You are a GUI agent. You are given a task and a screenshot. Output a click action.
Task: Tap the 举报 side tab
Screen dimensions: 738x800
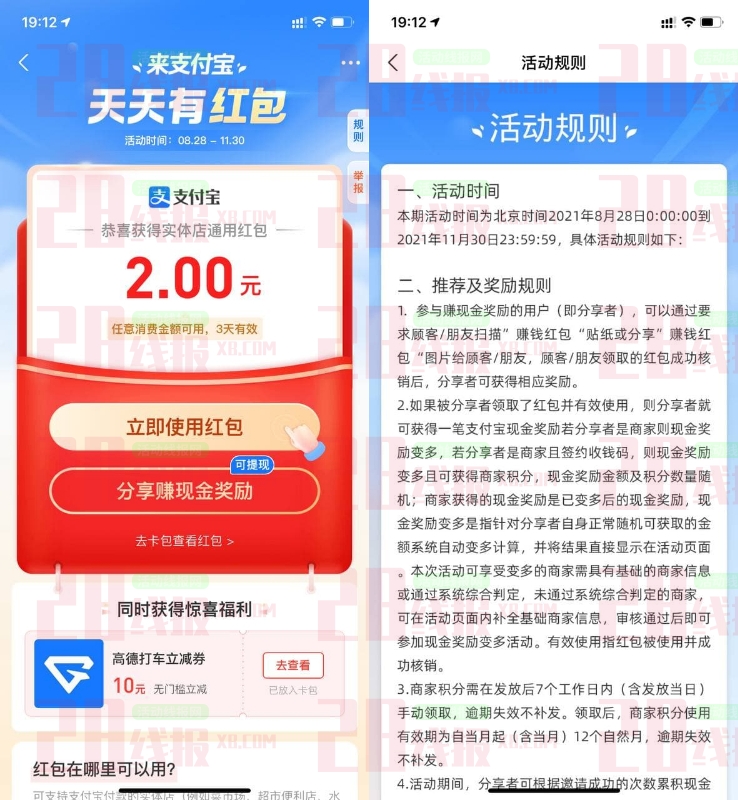point(358,181)
